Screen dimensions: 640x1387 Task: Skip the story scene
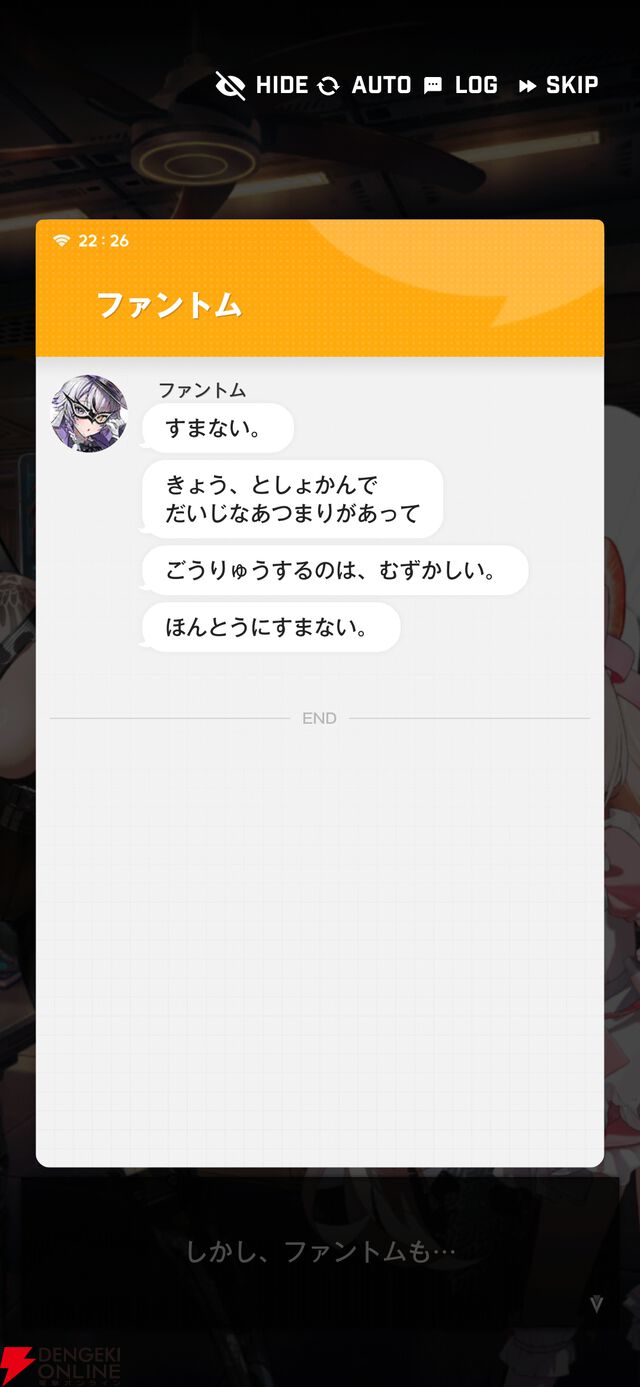(x=558, y=86)
